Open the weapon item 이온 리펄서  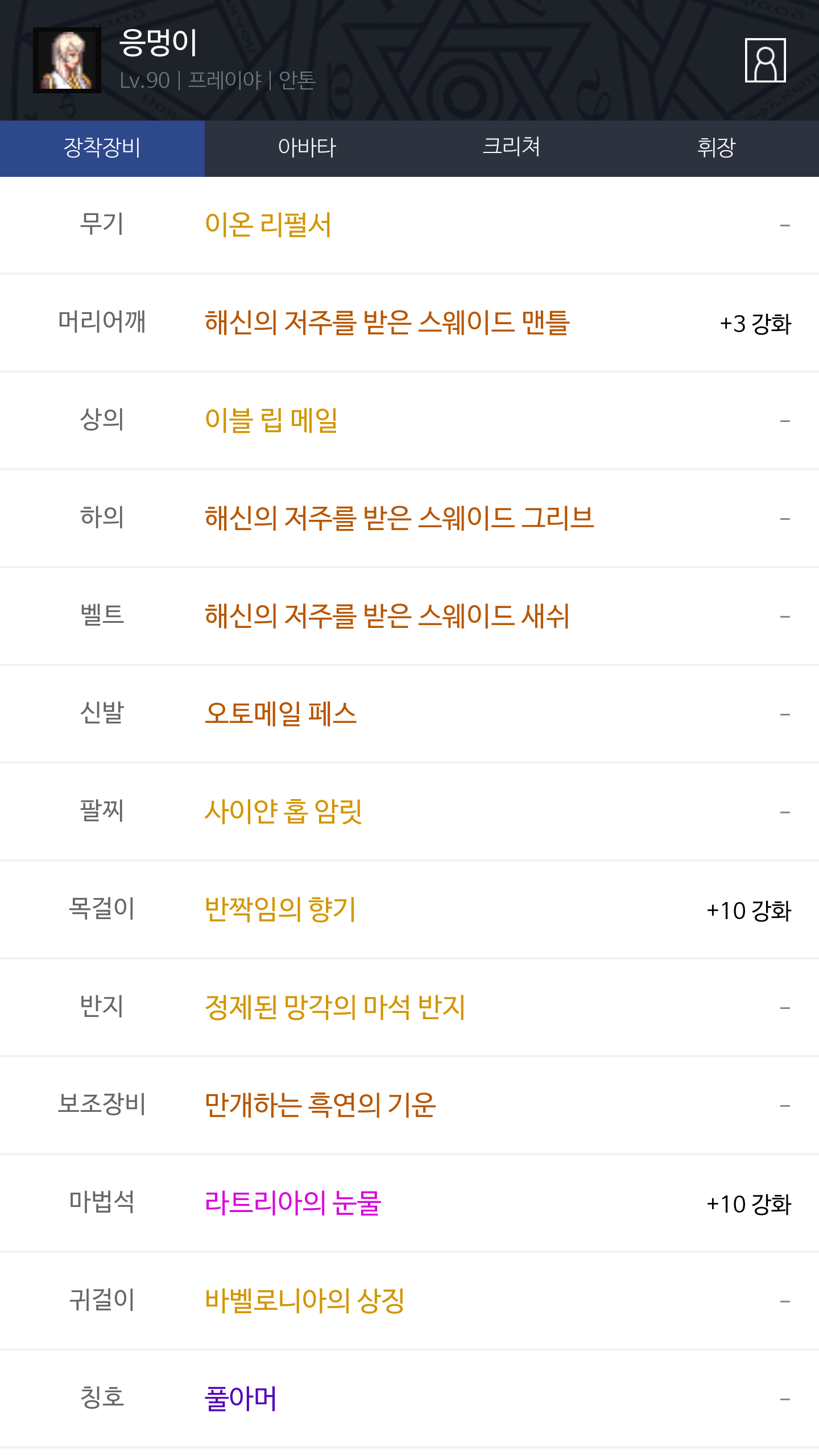268,225
